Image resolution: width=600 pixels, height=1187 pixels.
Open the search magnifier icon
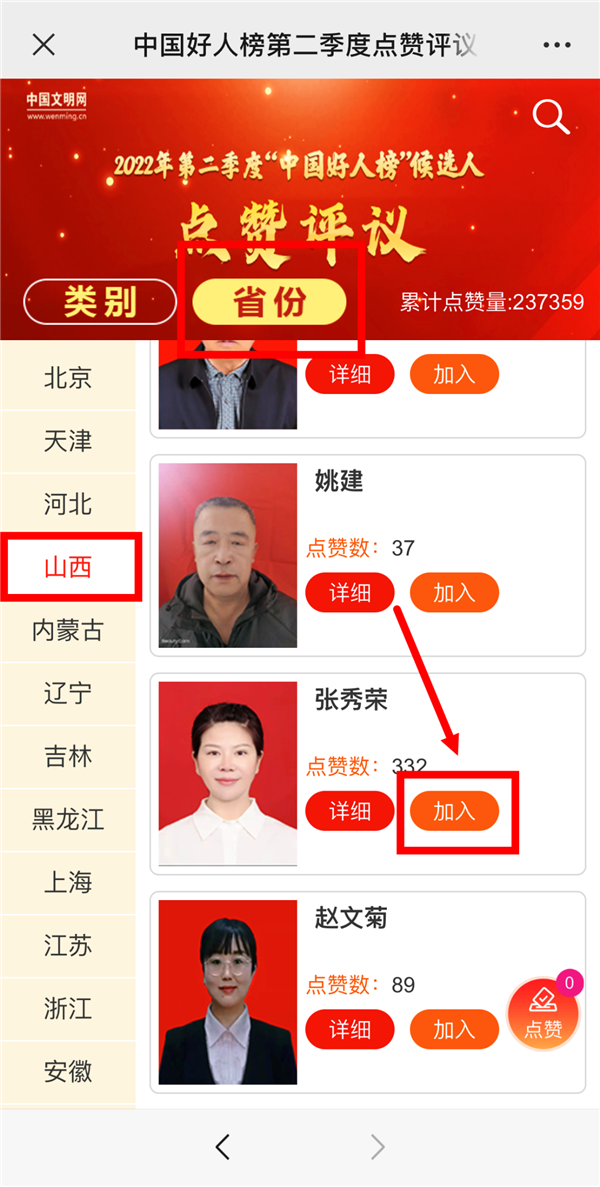(x=550, y=117)
